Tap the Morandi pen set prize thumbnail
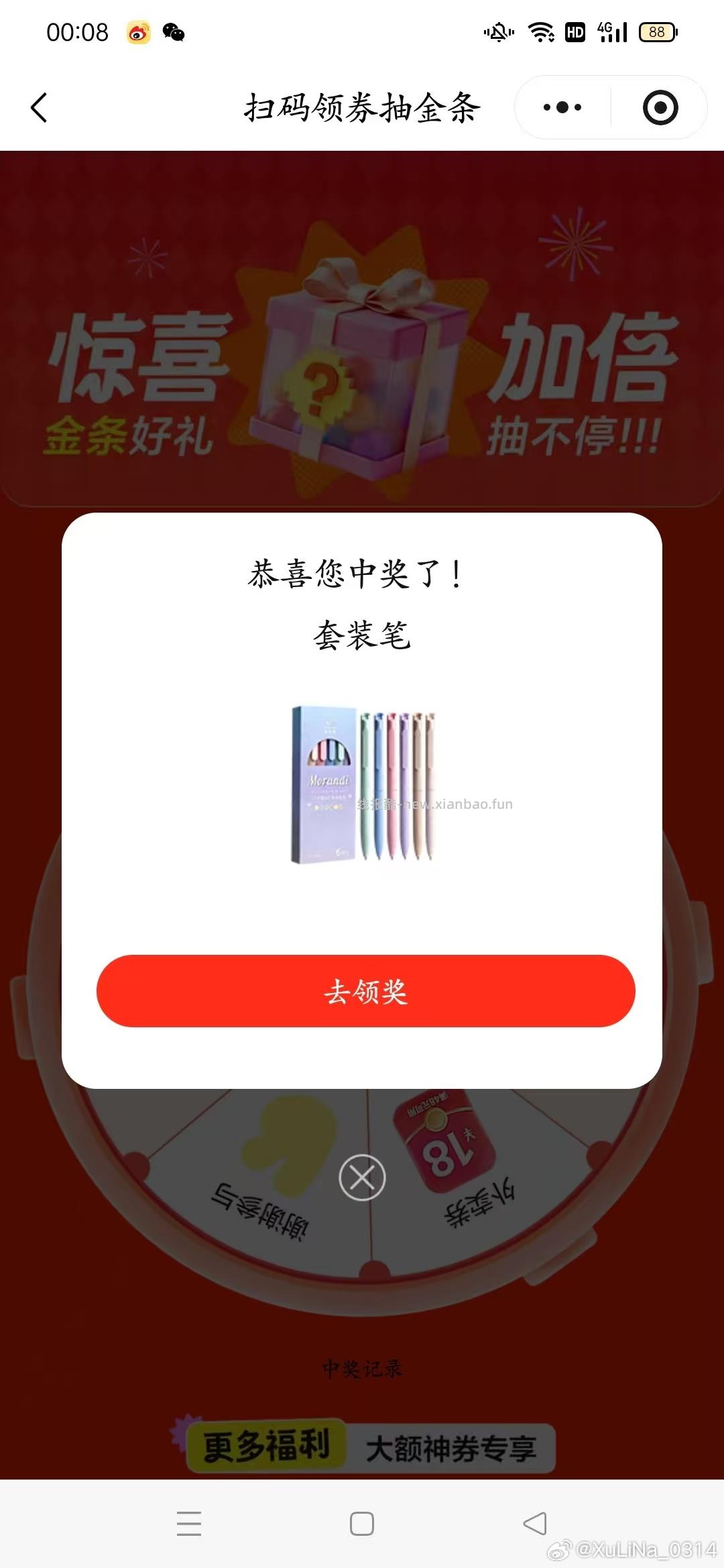Viewport: 724px width, 1568px height. click(362, 784)
